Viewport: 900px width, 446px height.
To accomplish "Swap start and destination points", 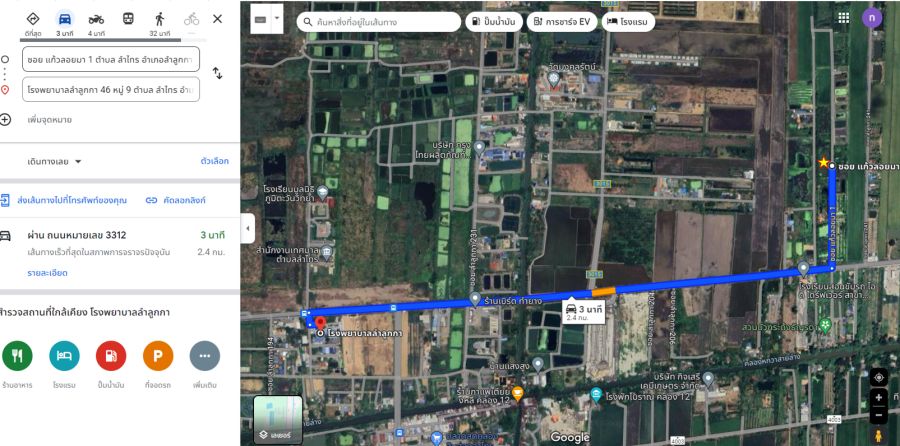I will point(217,74).
